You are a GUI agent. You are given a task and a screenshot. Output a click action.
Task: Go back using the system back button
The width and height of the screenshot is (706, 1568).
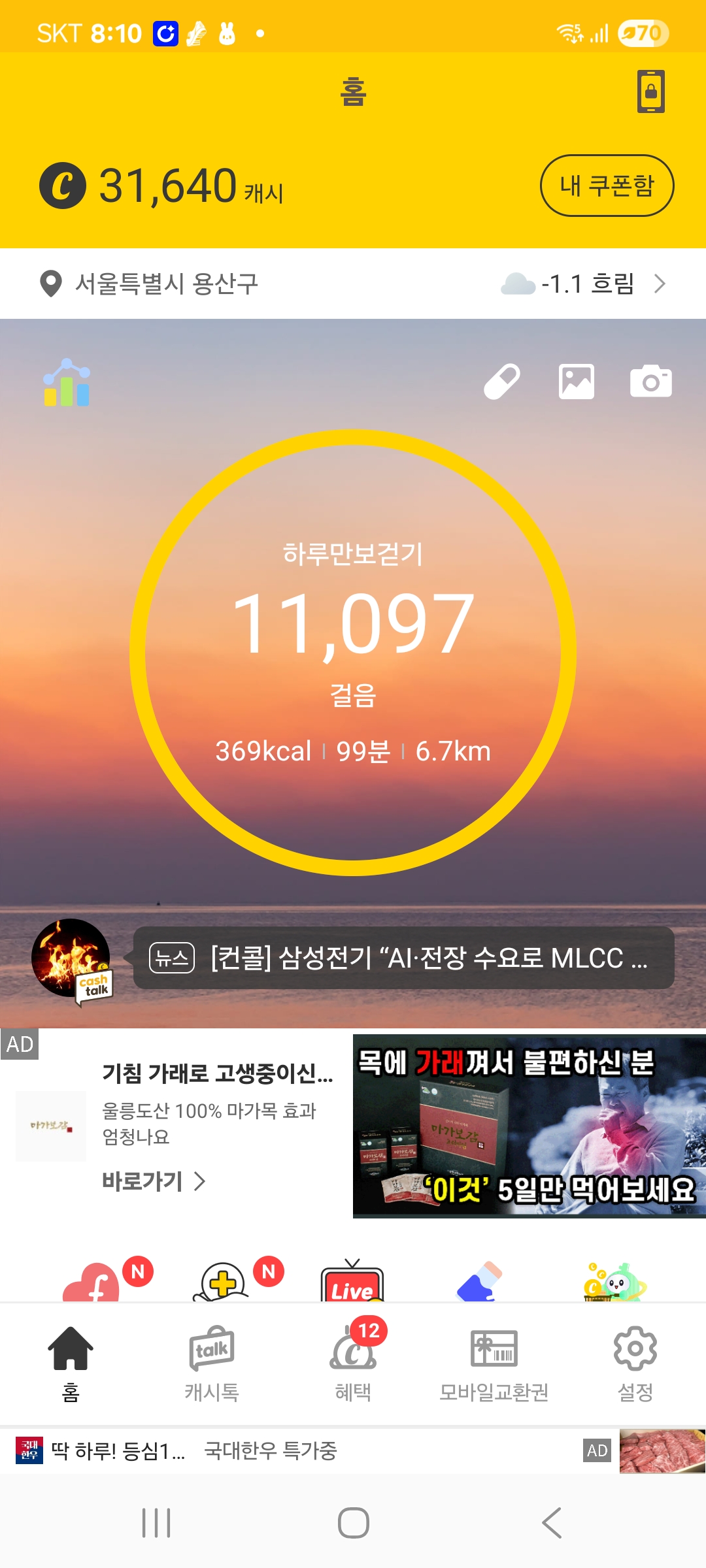(552, 1523)
